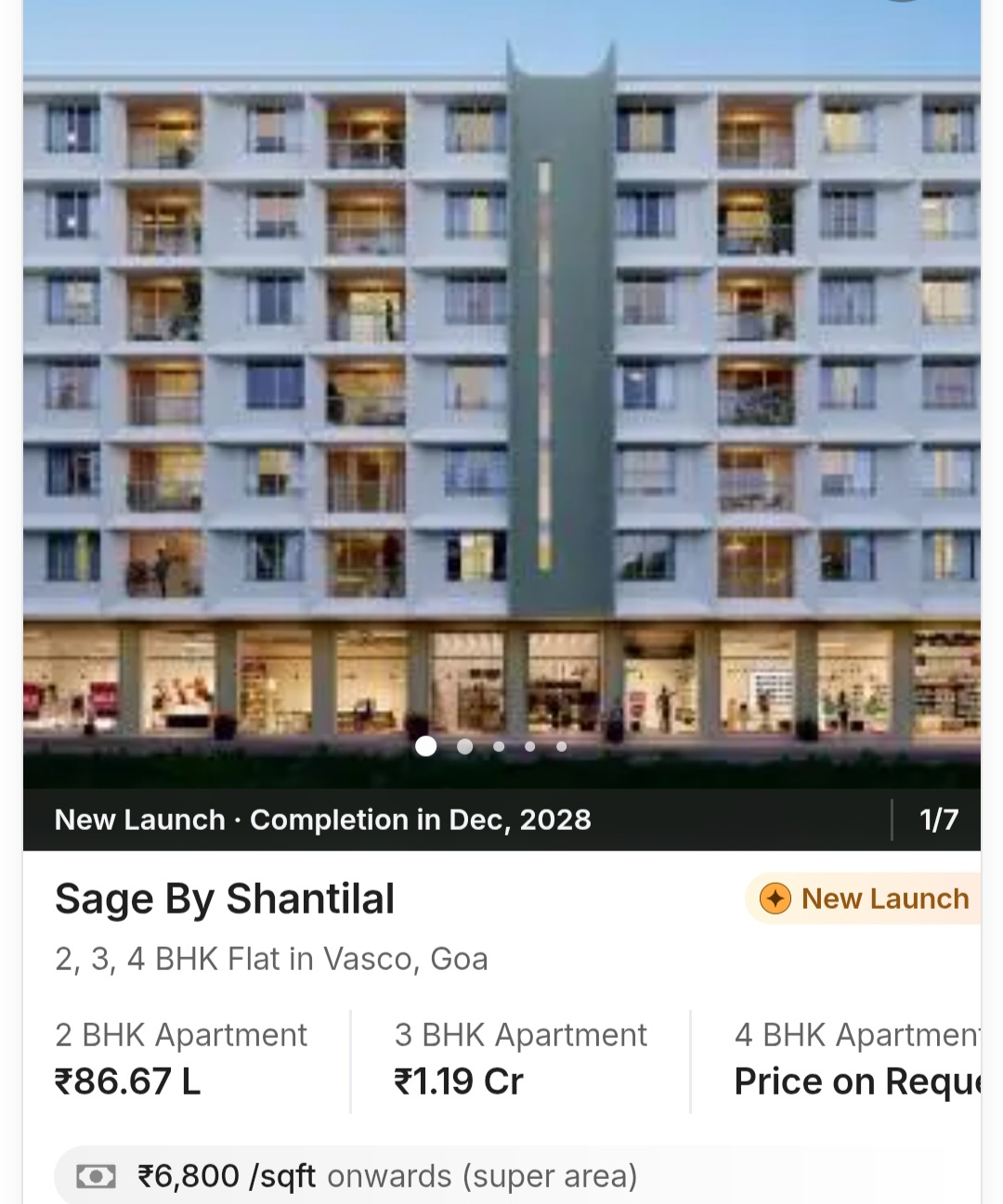Tap the building exterior photo
The width and height of the screenshot is (1003, 1204).
[501, 371]
